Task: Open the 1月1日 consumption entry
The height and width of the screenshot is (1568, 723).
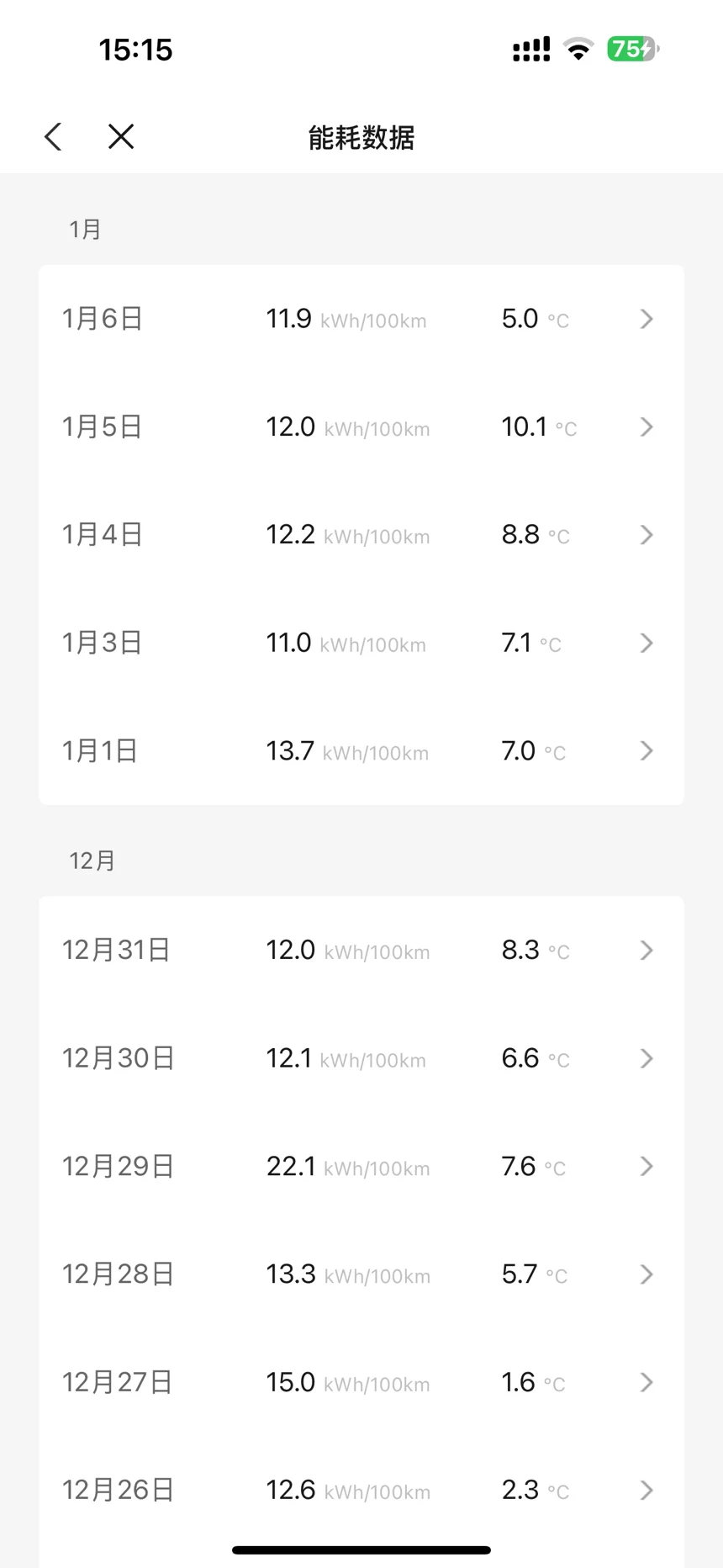Action: [x=361, y=750]
